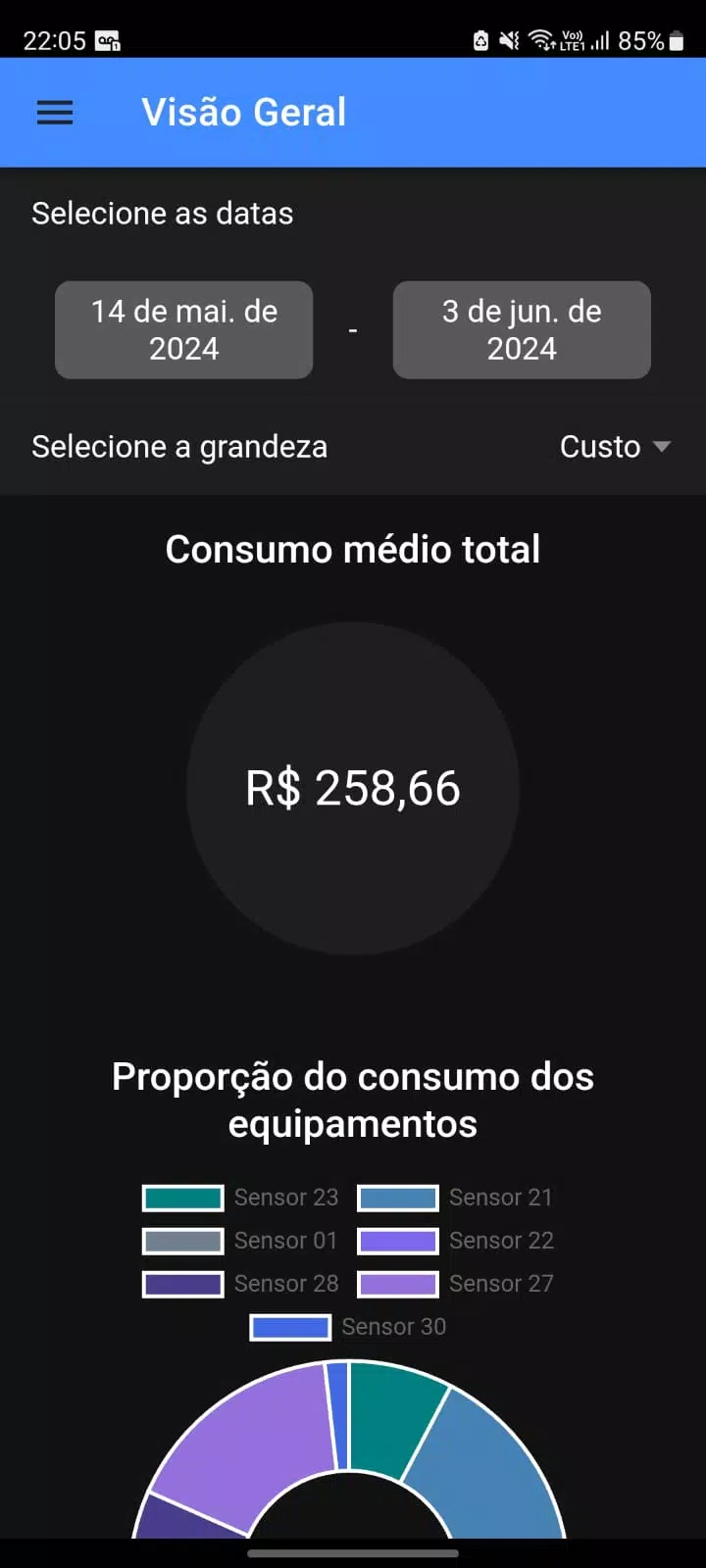Expand the Custo grandeza dropdown
This screenshot has height=1568, width=706.
(x=615, y=447)
